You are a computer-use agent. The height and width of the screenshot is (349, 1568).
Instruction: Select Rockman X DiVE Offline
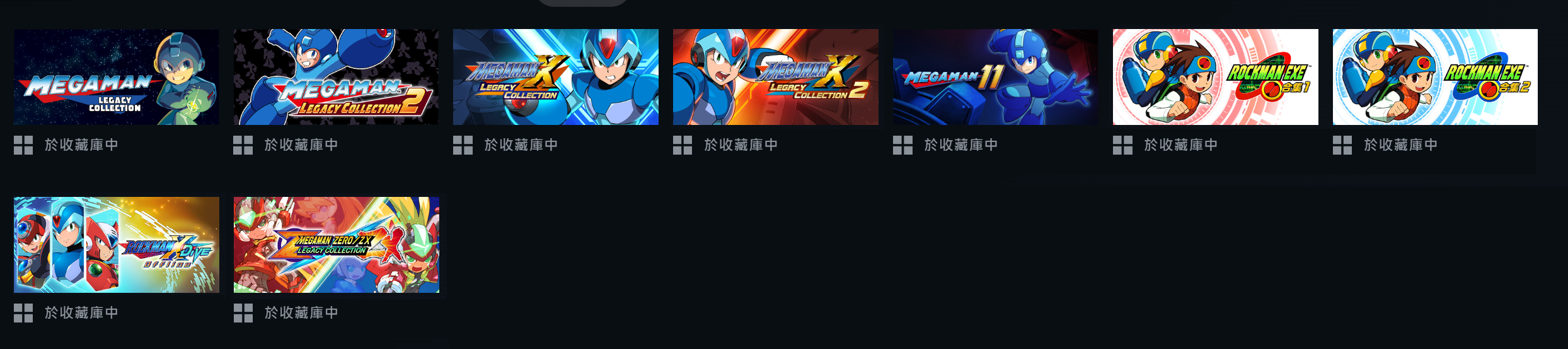pos(116,245)
